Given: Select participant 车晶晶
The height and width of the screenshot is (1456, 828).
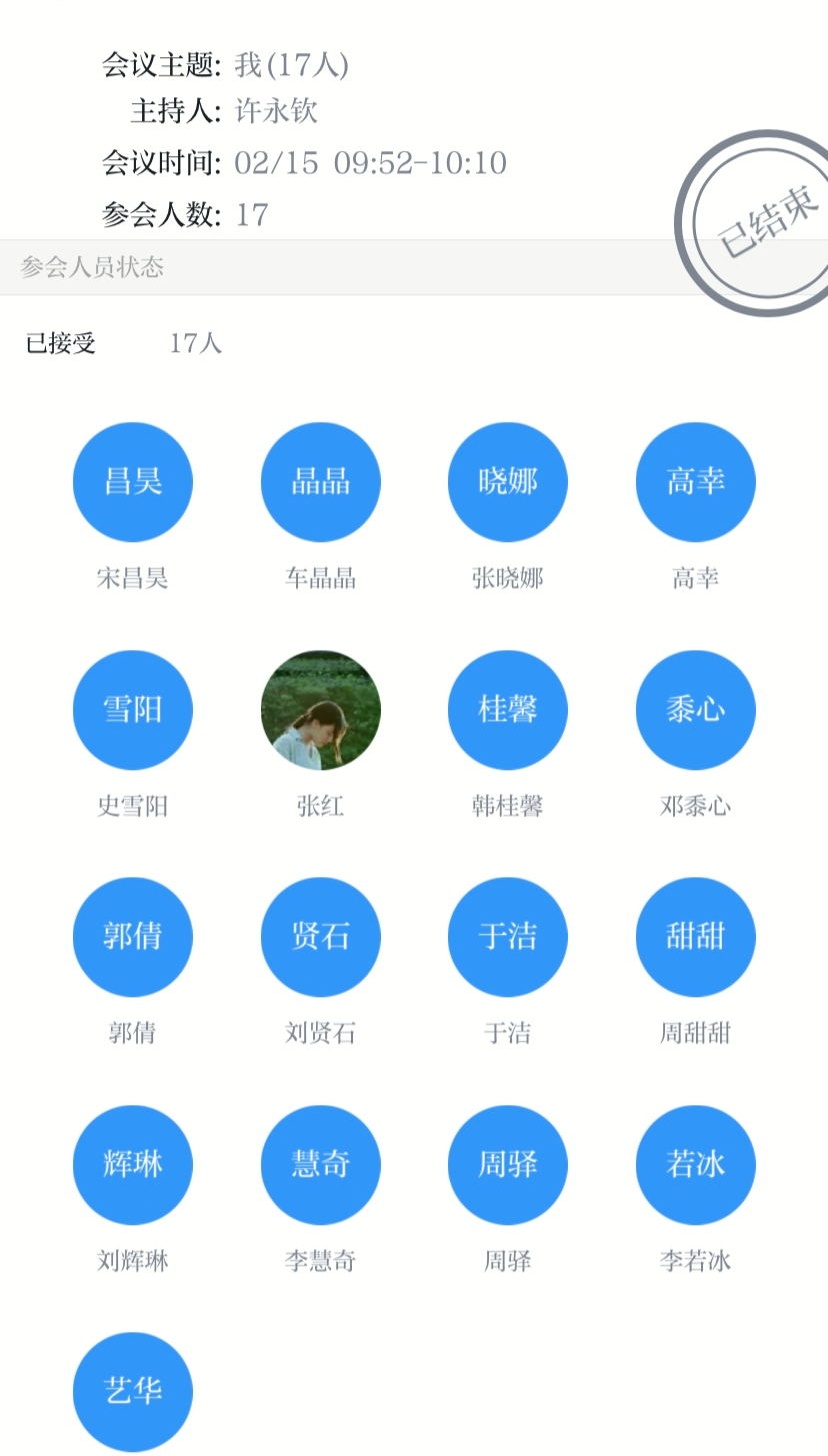Looking at the screenshot, I should pos(320,482).
